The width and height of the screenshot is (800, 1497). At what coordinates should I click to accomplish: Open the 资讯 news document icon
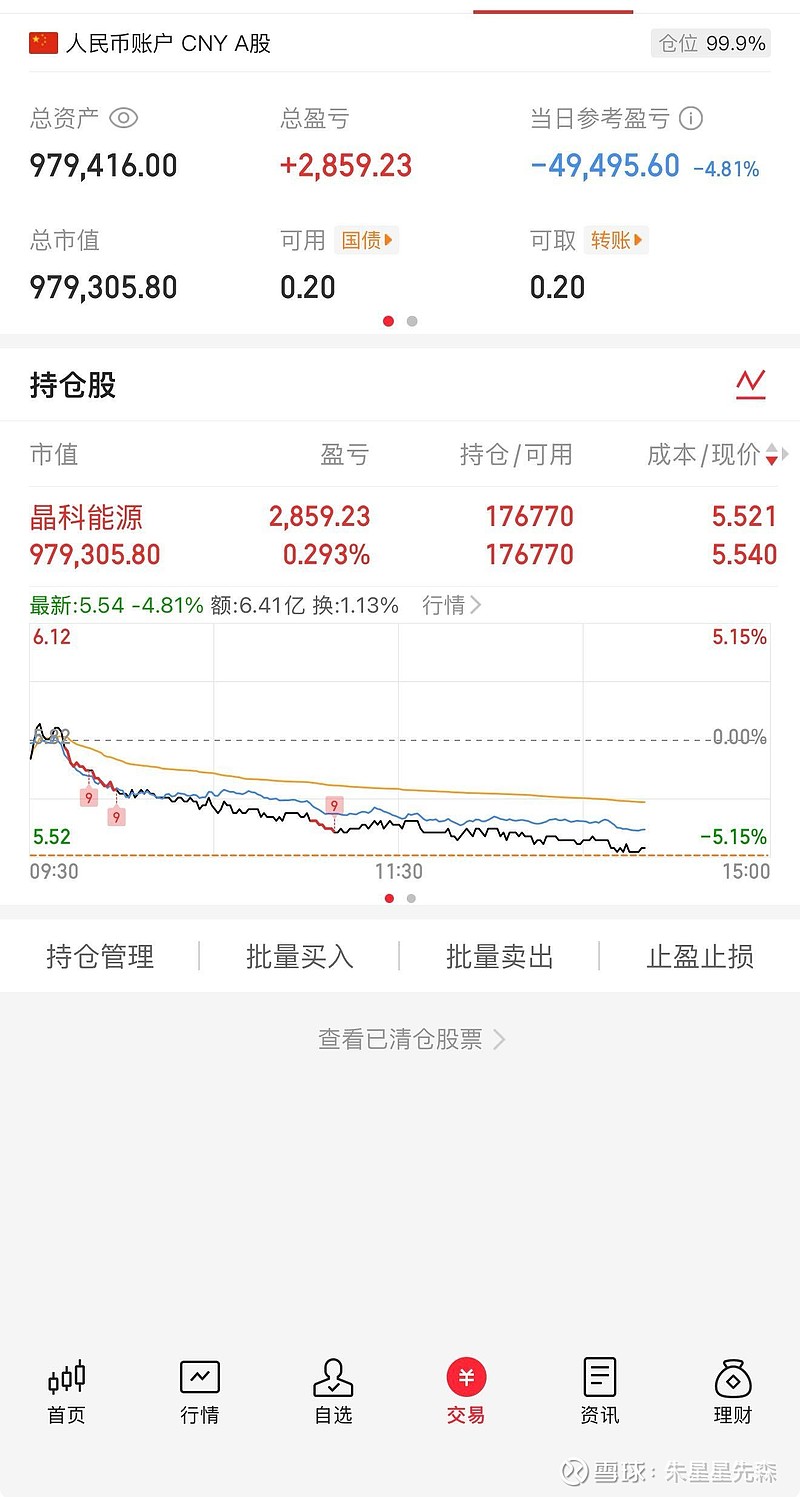point(599,1378)
